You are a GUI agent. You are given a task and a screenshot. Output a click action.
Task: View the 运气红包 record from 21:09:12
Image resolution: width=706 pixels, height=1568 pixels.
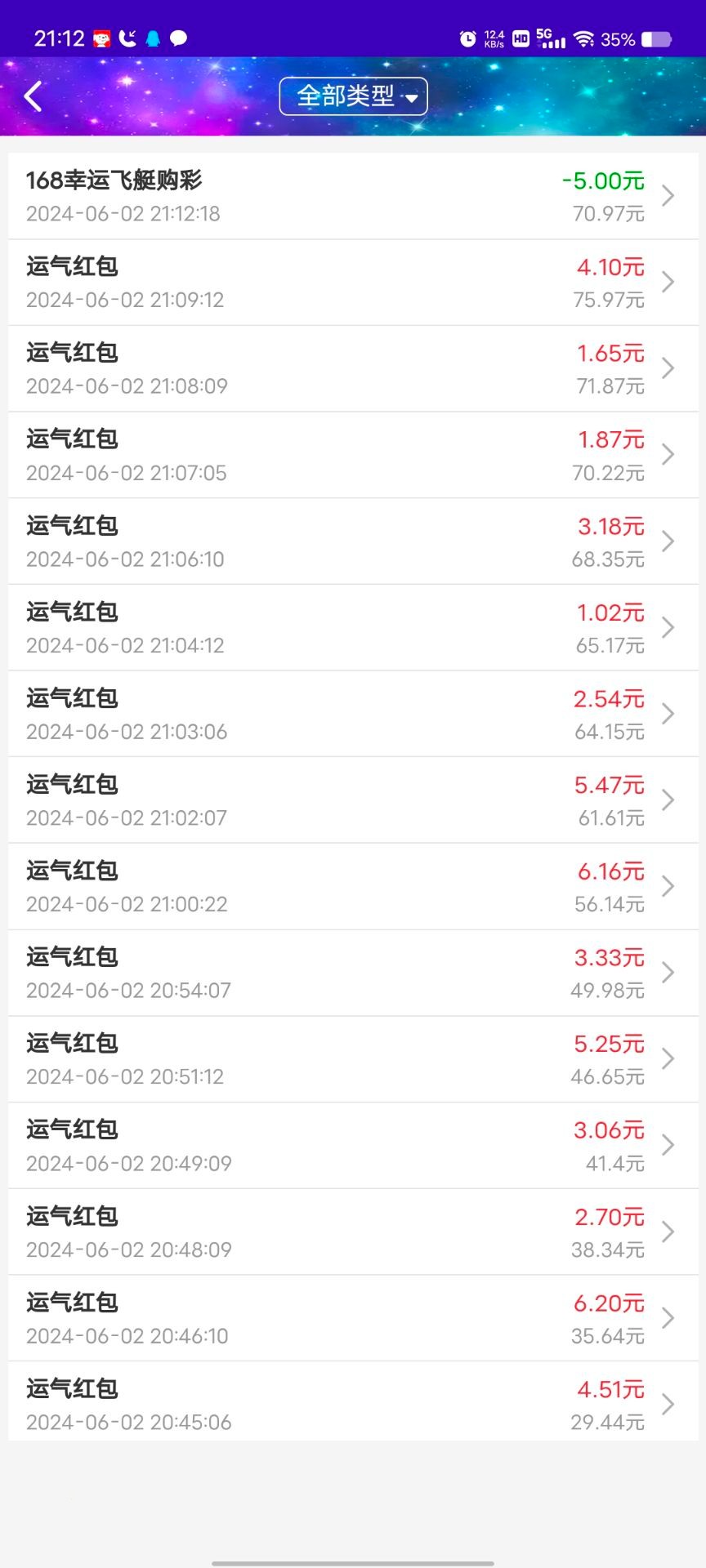point(353,283)
